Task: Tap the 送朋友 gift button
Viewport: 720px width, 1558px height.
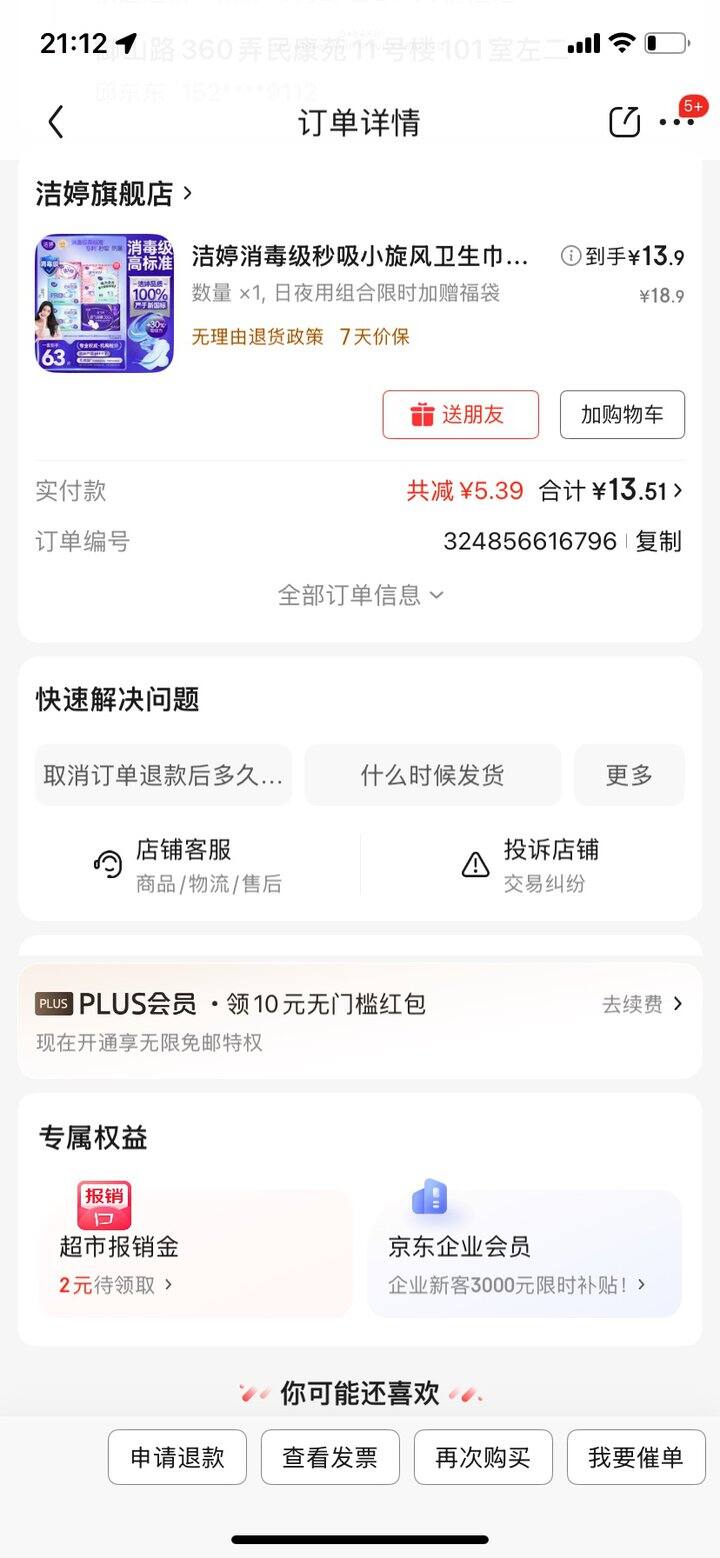Action: 460,414
